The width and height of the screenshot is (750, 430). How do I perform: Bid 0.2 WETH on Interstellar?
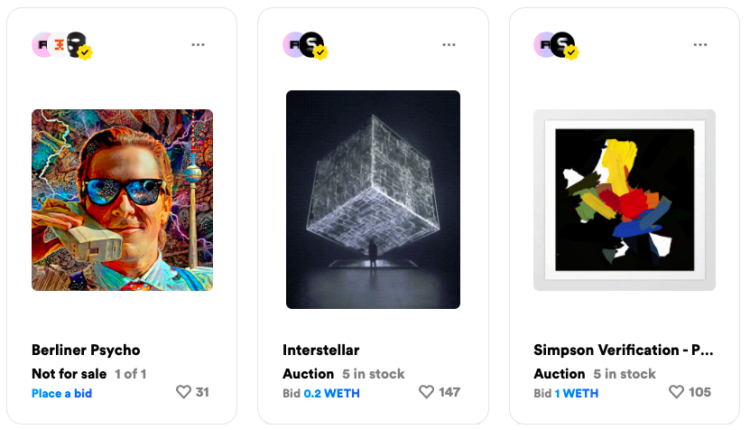(x=321, y=393)
